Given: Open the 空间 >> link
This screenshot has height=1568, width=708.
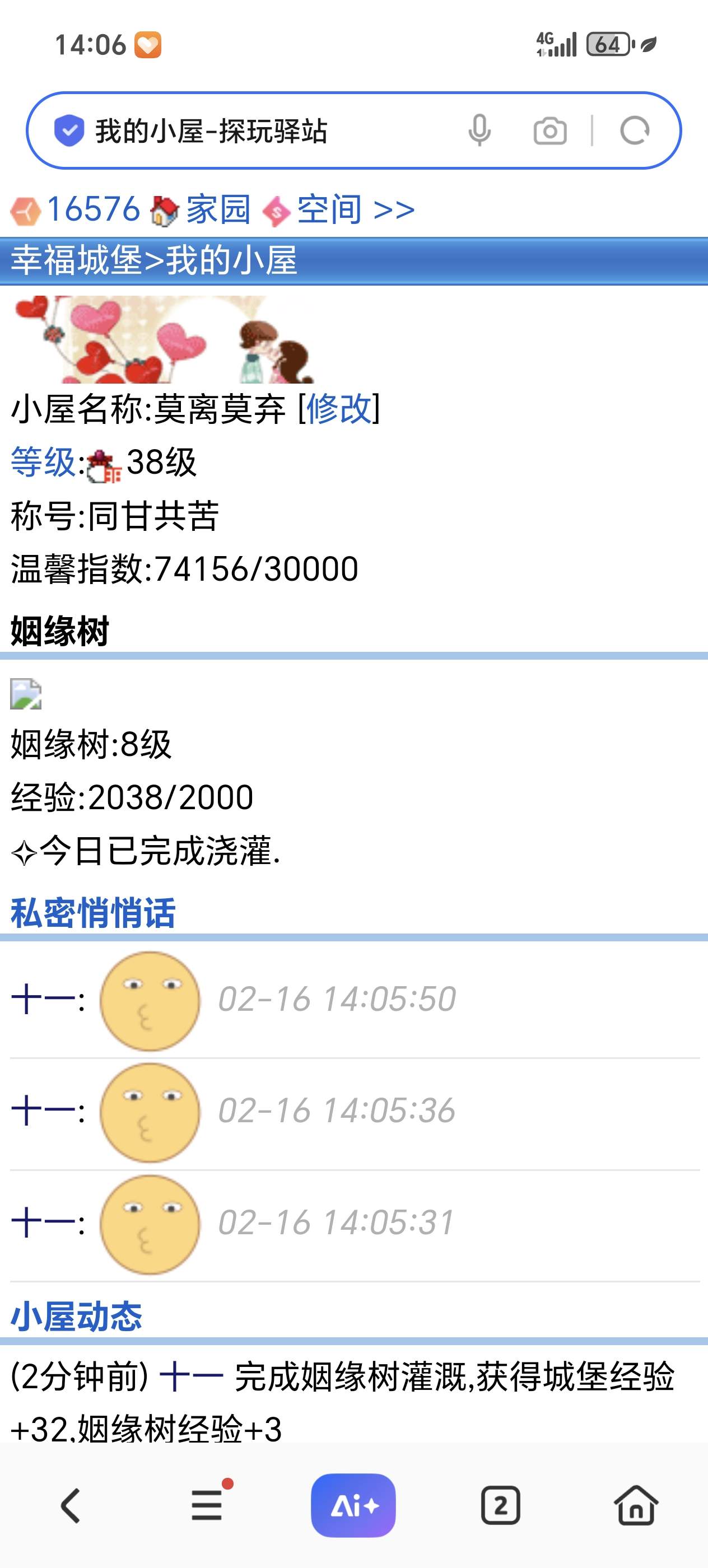Looking at the screenshot, I should tap(356, 210).
